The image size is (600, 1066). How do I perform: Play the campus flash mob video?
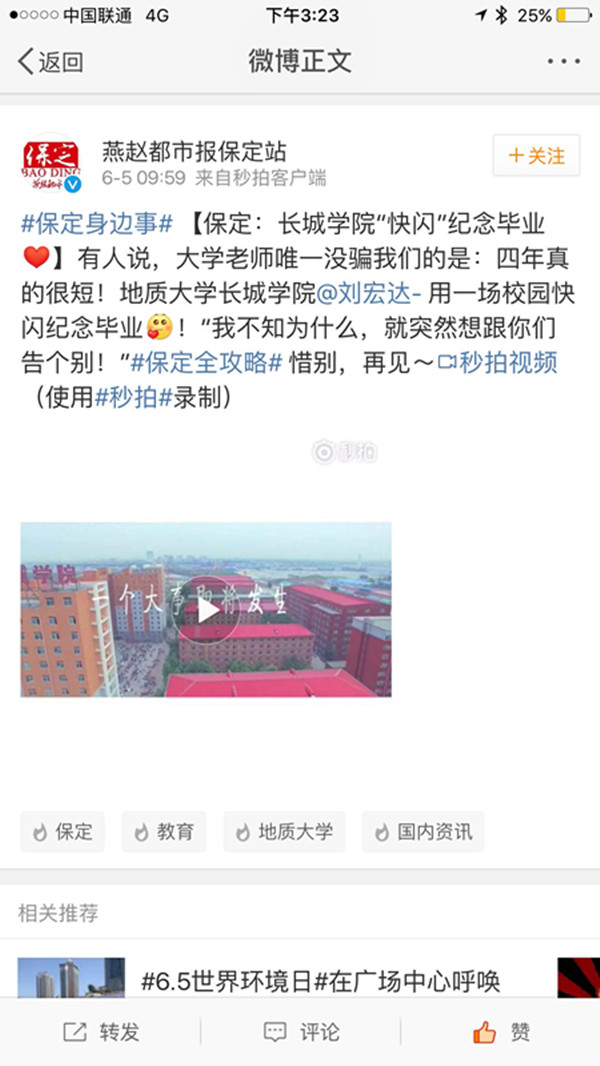pos(206,609)
